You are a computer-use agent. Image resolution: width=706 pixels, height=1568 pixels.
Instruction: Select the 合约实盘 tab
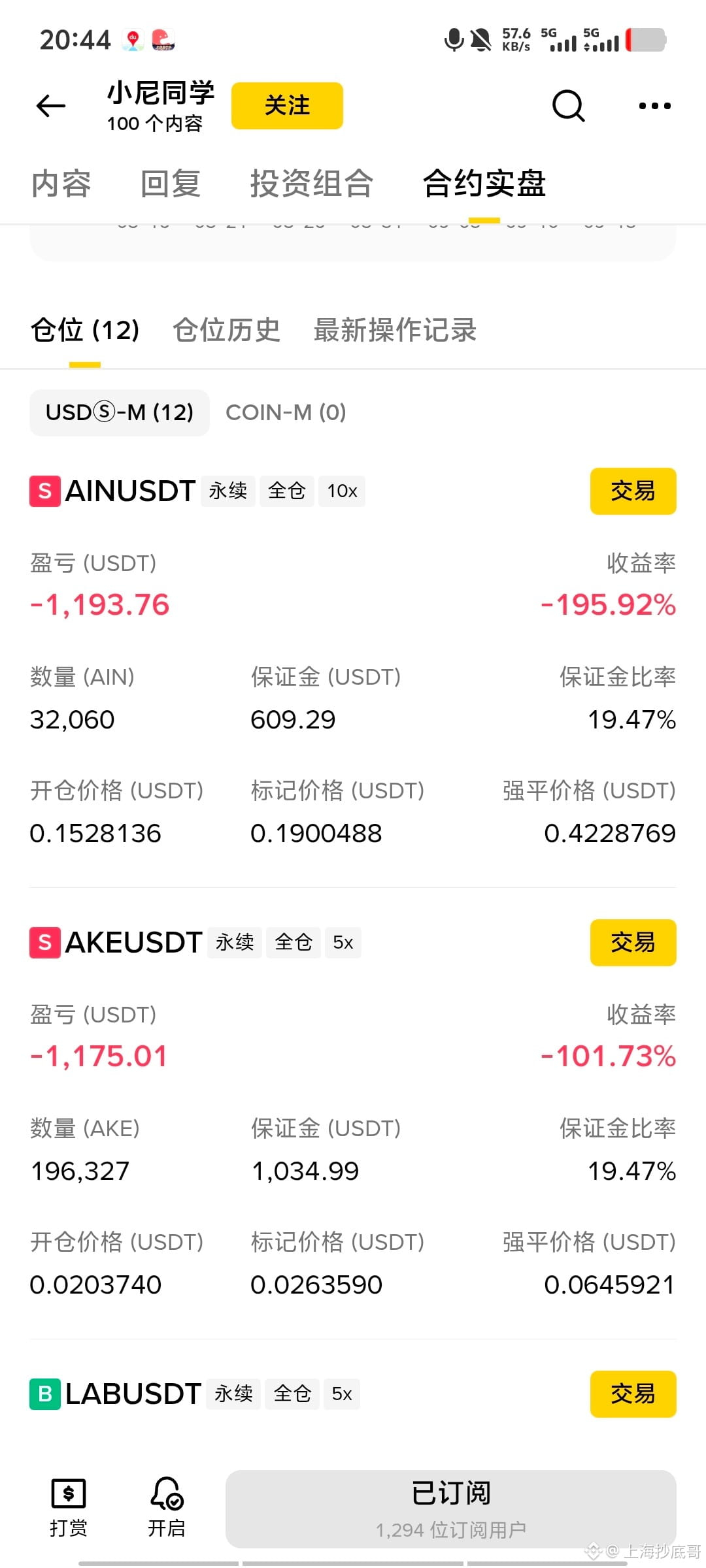click(484, 184)
